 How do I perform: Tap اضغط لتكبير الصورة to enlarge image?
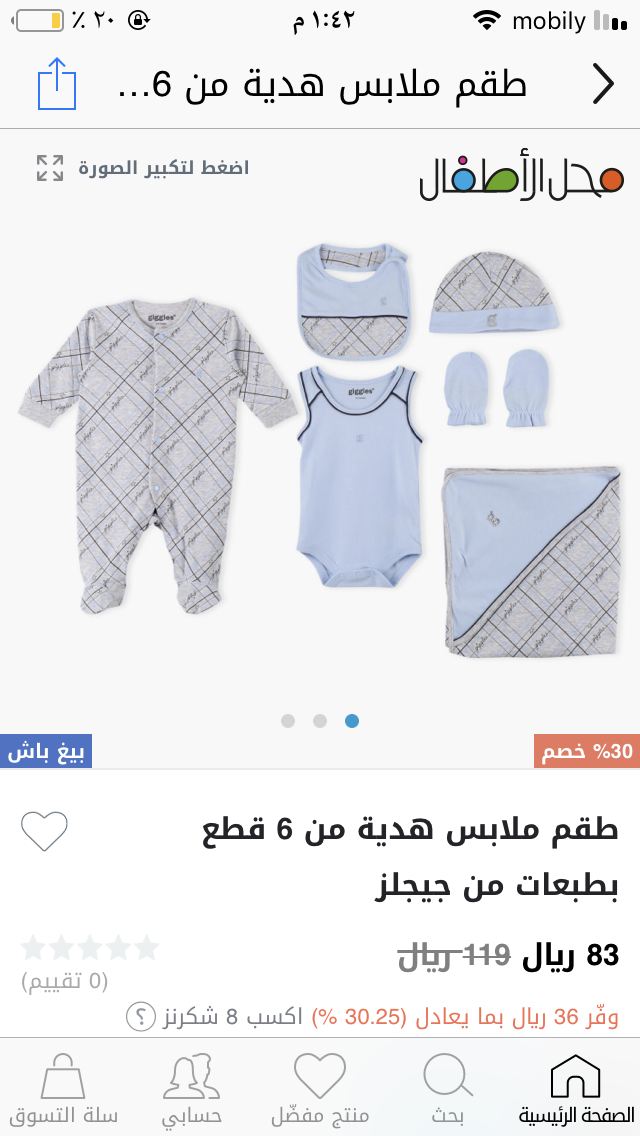coord(143,168)
